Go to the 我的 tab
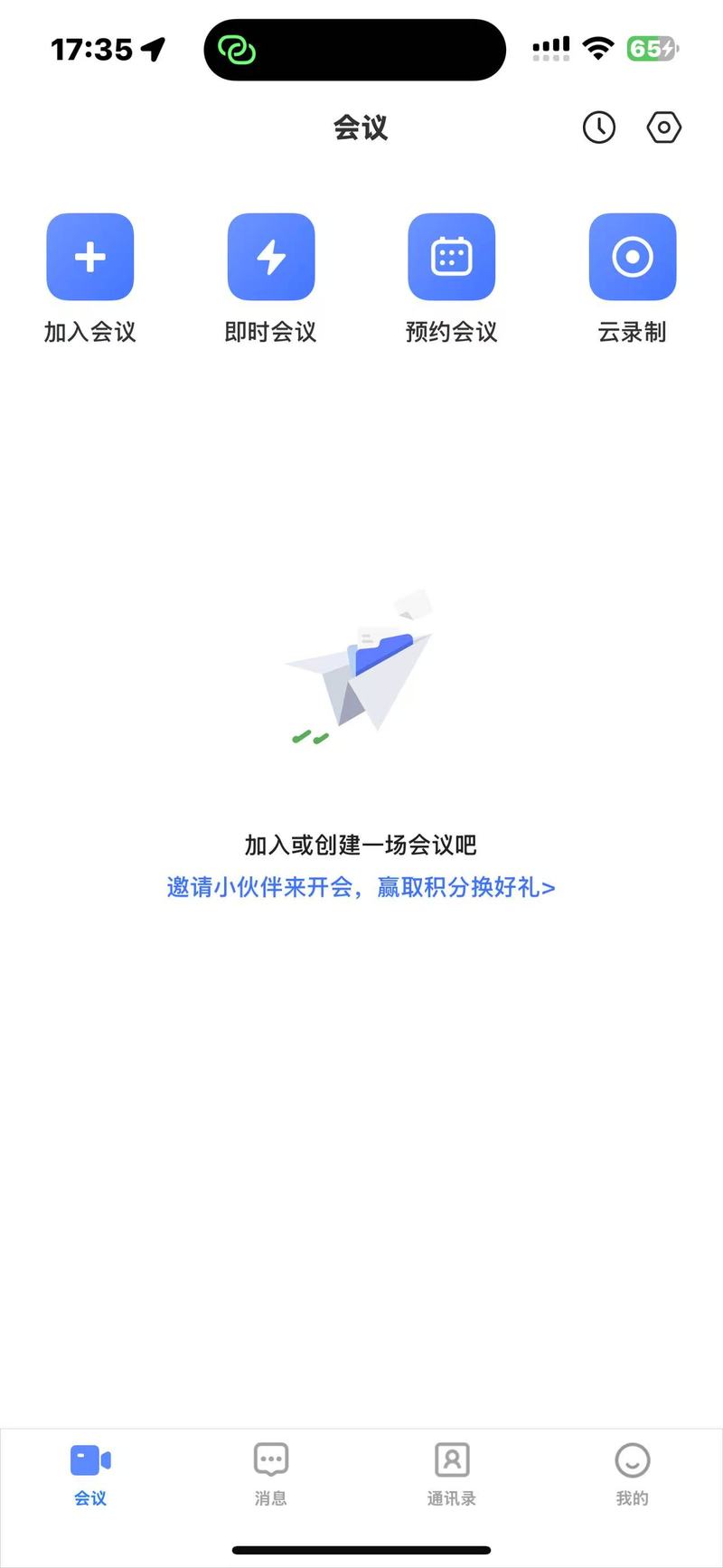The width and height of the screenshot is (723, 1568). point(633,1474)
